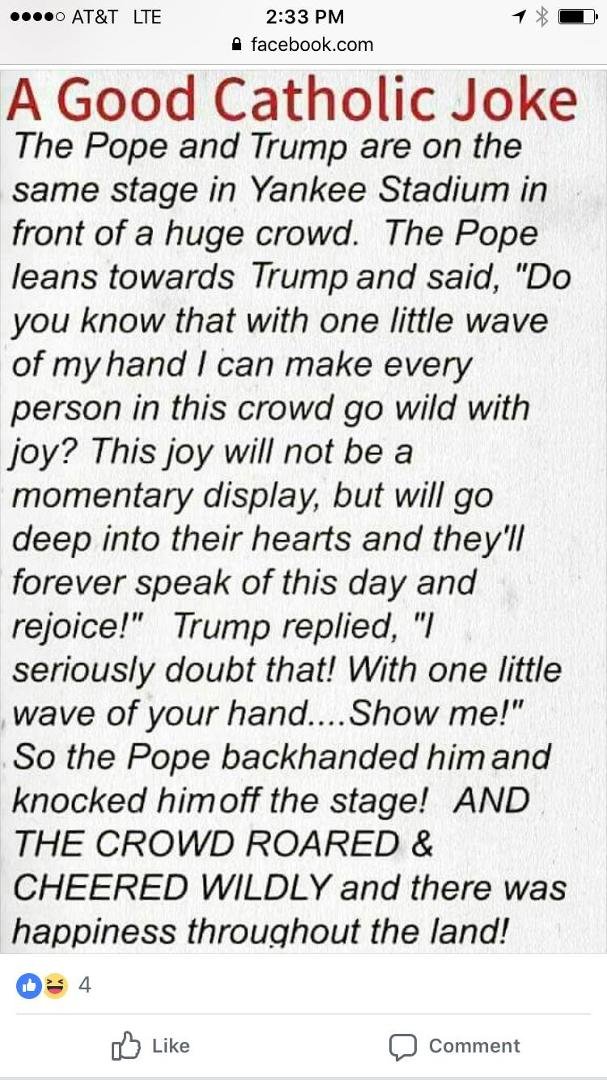The width and height of the screenshot is (607, 1080).
Task: Open the post's reactions list
Action: 53,986
